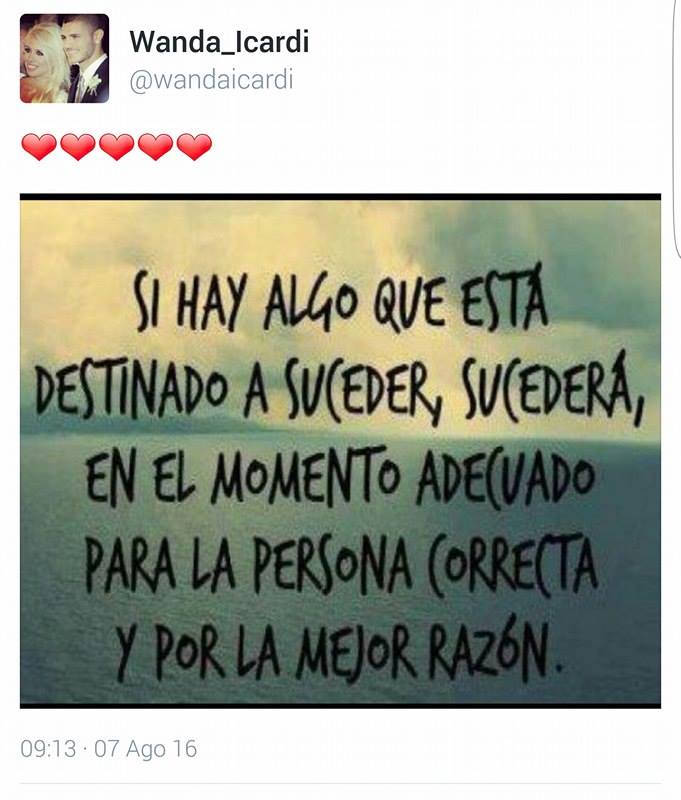Open the quote image in the tweet
The width and height of the screenshot is (681, 800).
coord(340,450)
